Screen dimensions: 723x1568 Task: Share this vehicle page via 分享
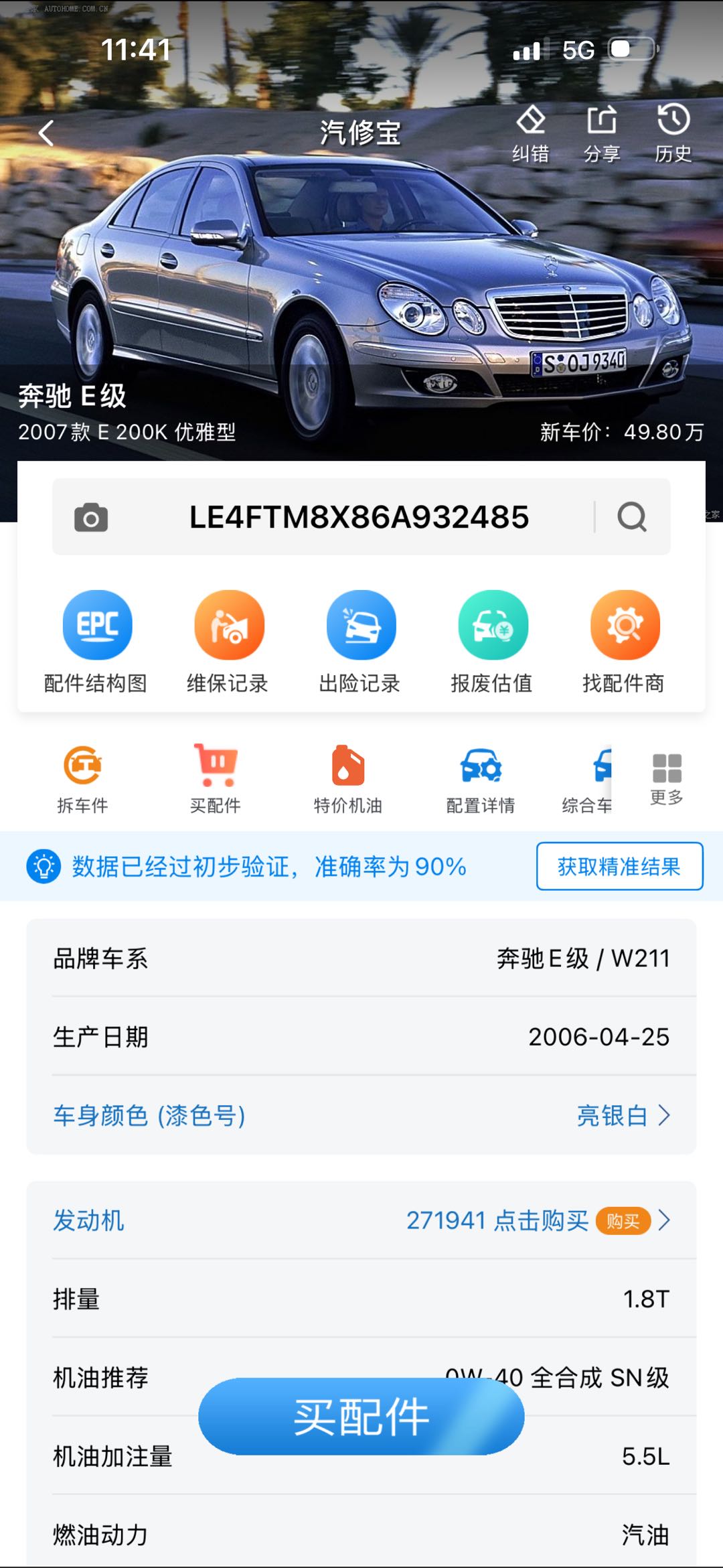click(601, 133)
